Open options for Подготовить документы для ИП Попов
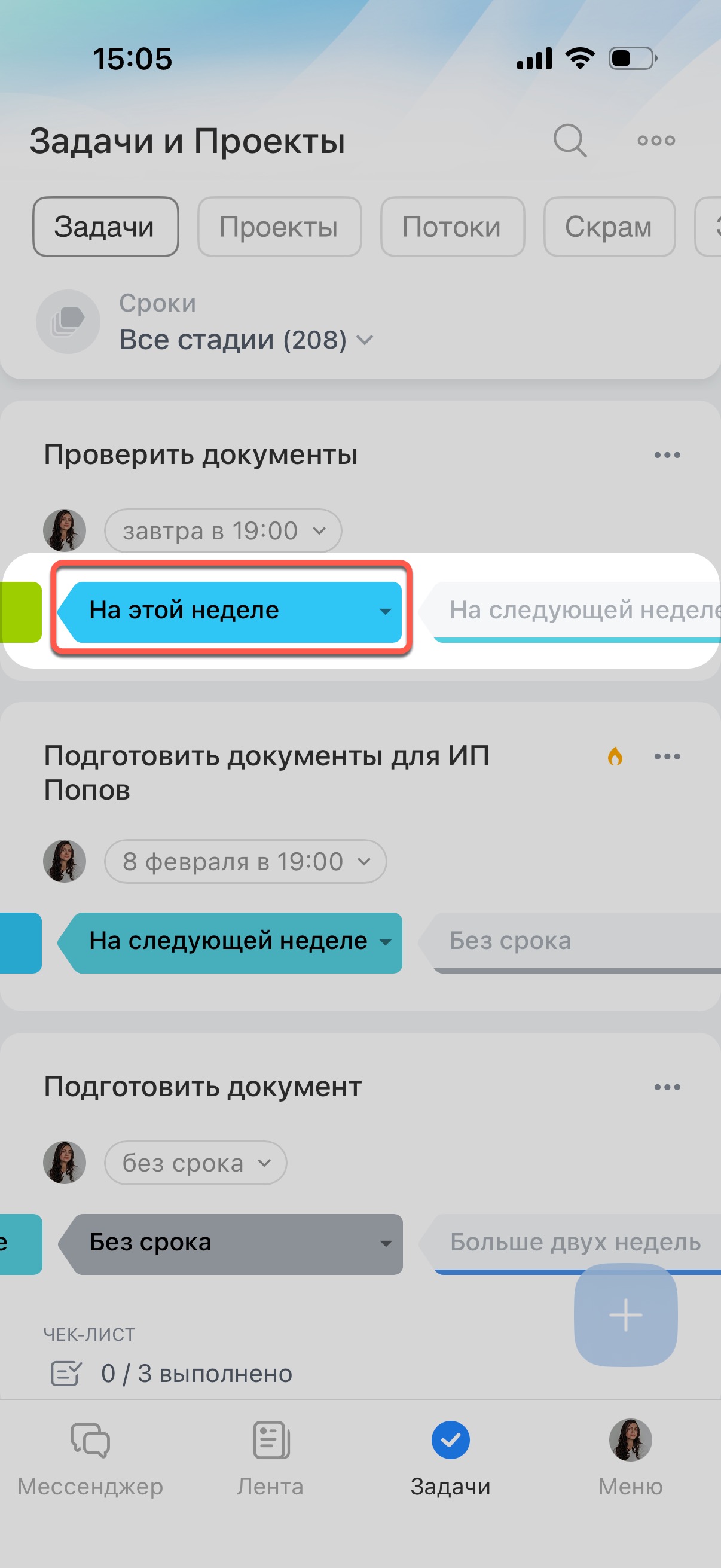This screenshot has width=721, height=1568. click(667, 756)
